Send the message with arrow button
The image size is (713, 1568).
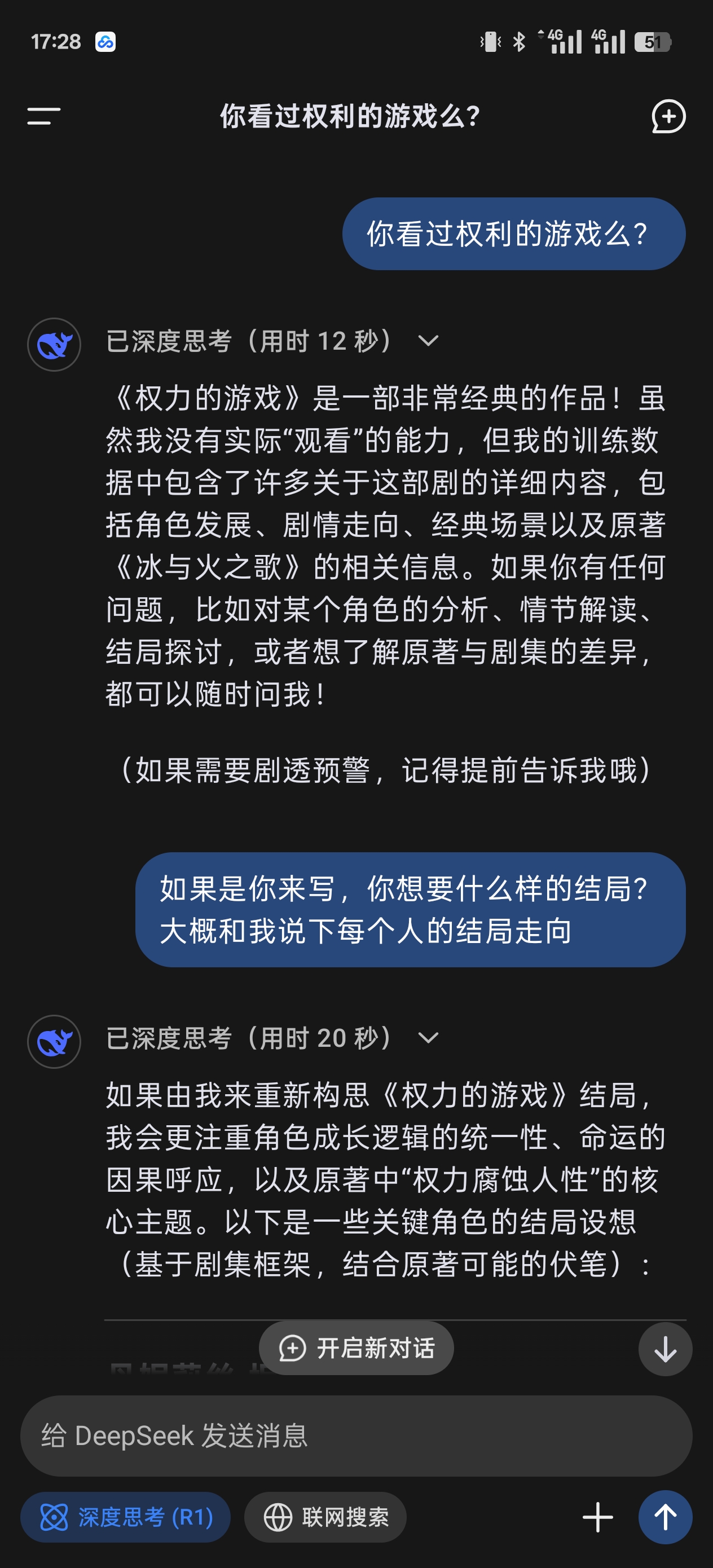click(x=665, y=1517)
